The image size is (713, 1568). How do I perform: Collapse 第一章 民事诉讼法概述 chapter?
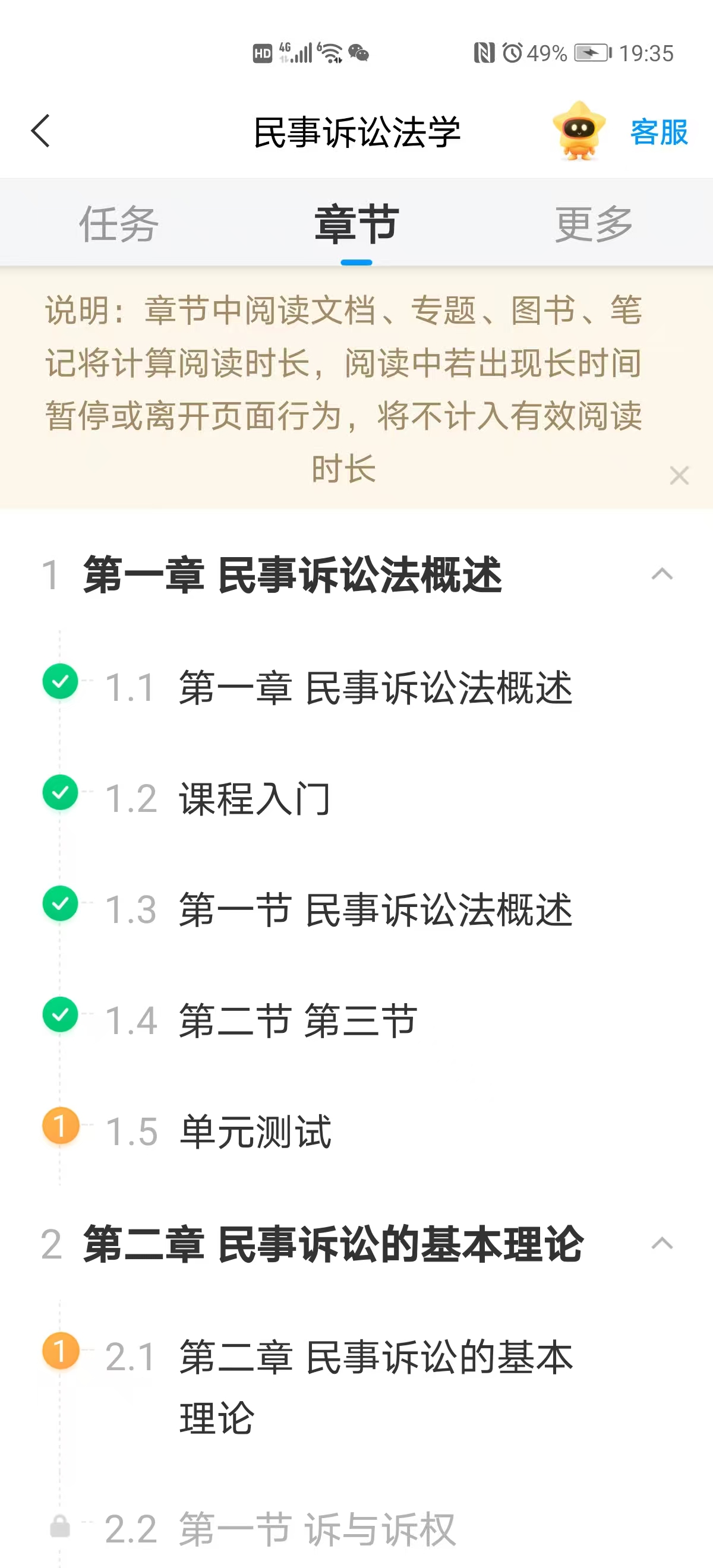click(x=662, y=574)
